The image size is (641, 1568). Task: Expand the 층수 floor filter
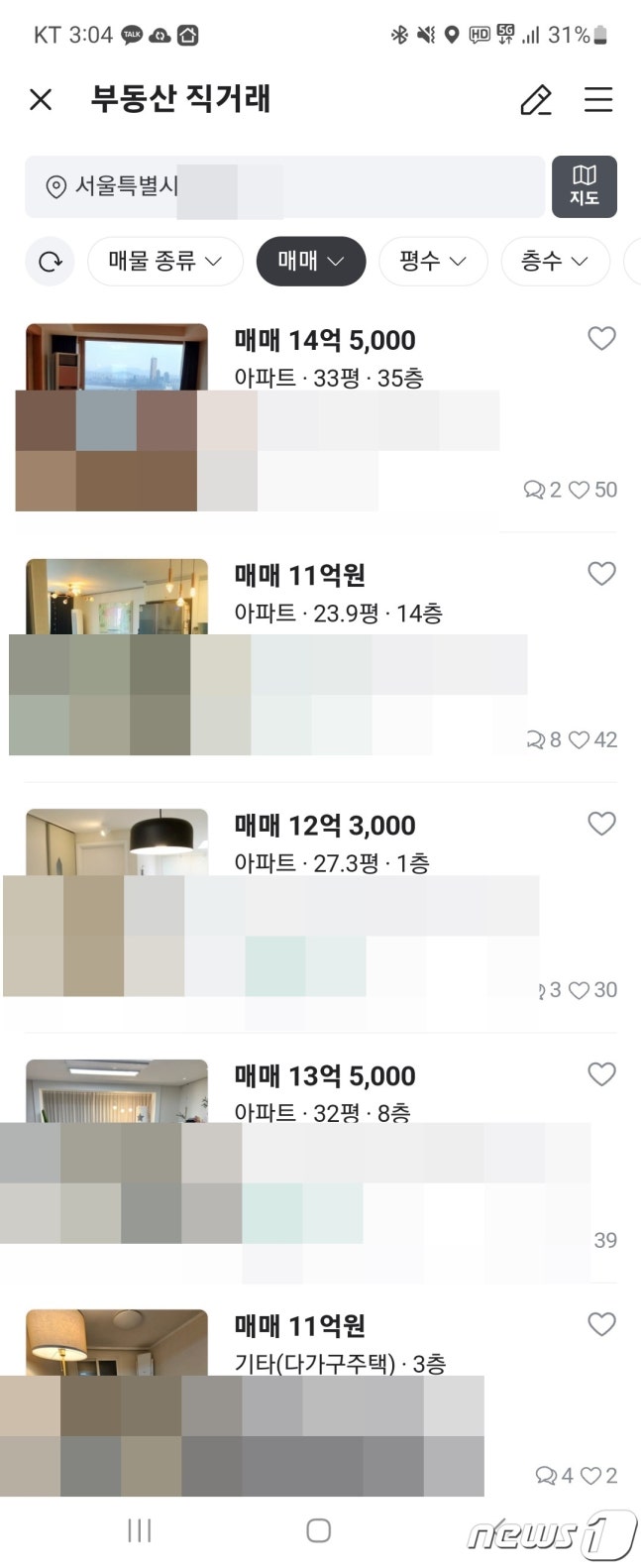[x=554, y=262]
